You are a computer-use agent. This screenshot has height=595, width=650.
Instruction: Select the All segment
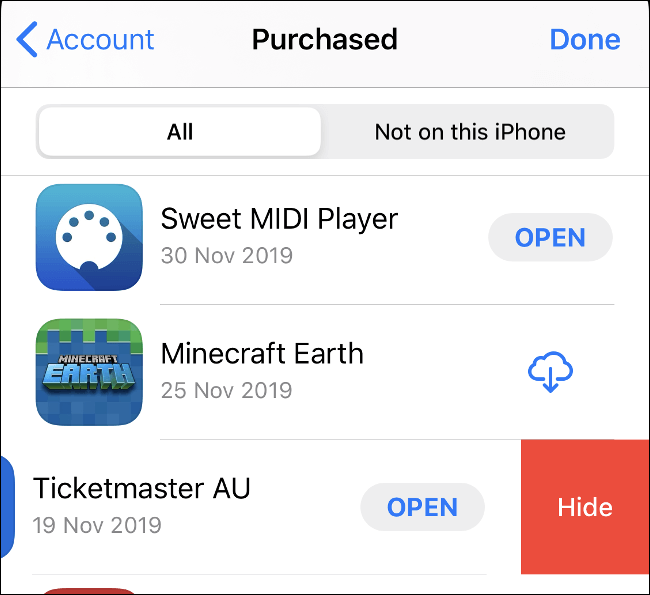click(180, 132)
